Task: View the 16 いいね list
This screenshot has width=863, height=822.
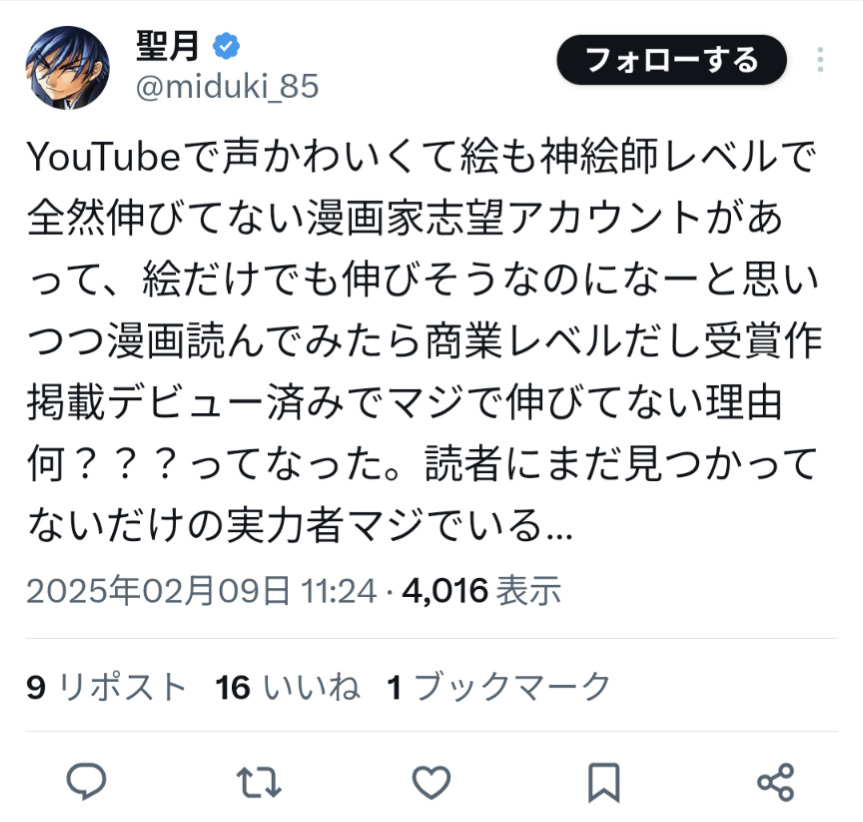Action: [x=288, y=688]
